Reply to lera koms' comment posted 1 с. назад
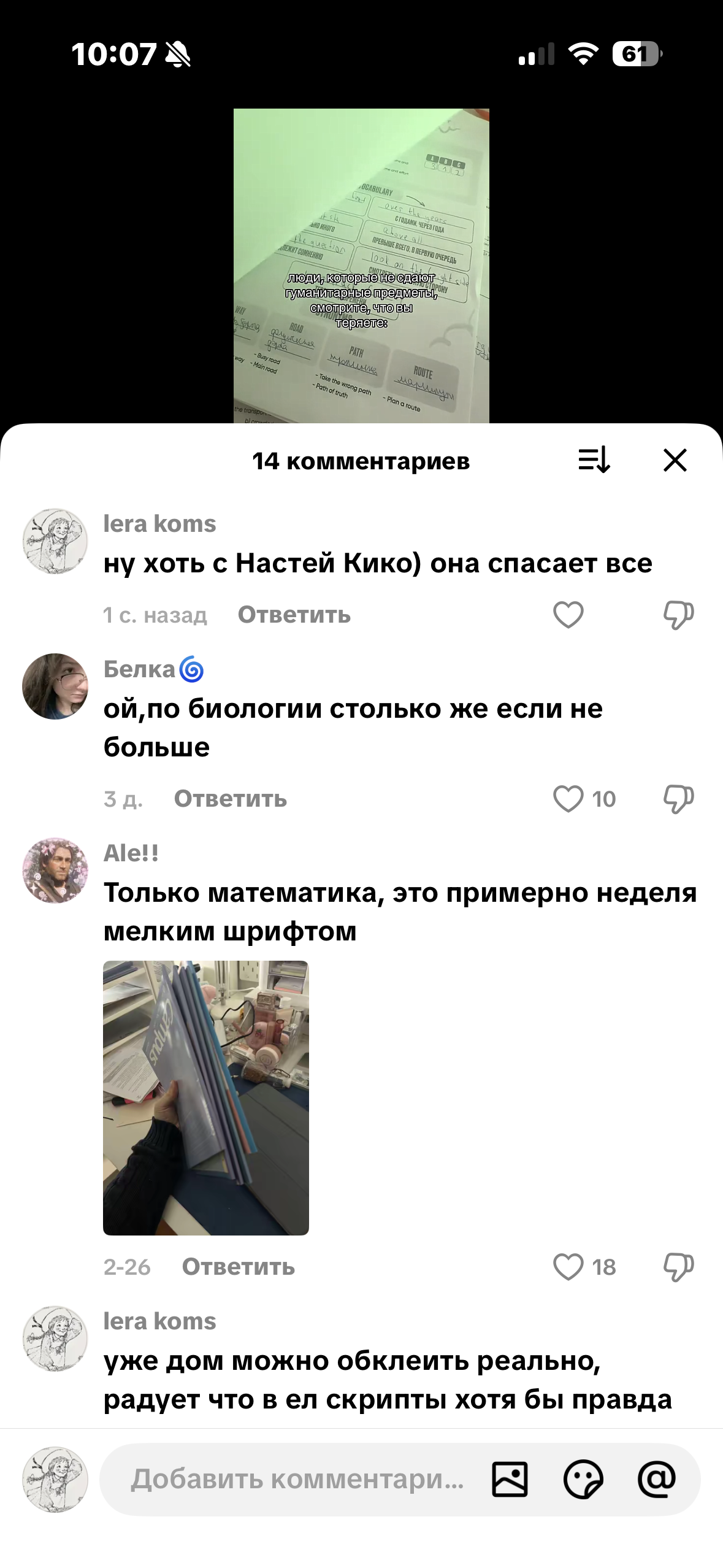 tap(294, 615)
